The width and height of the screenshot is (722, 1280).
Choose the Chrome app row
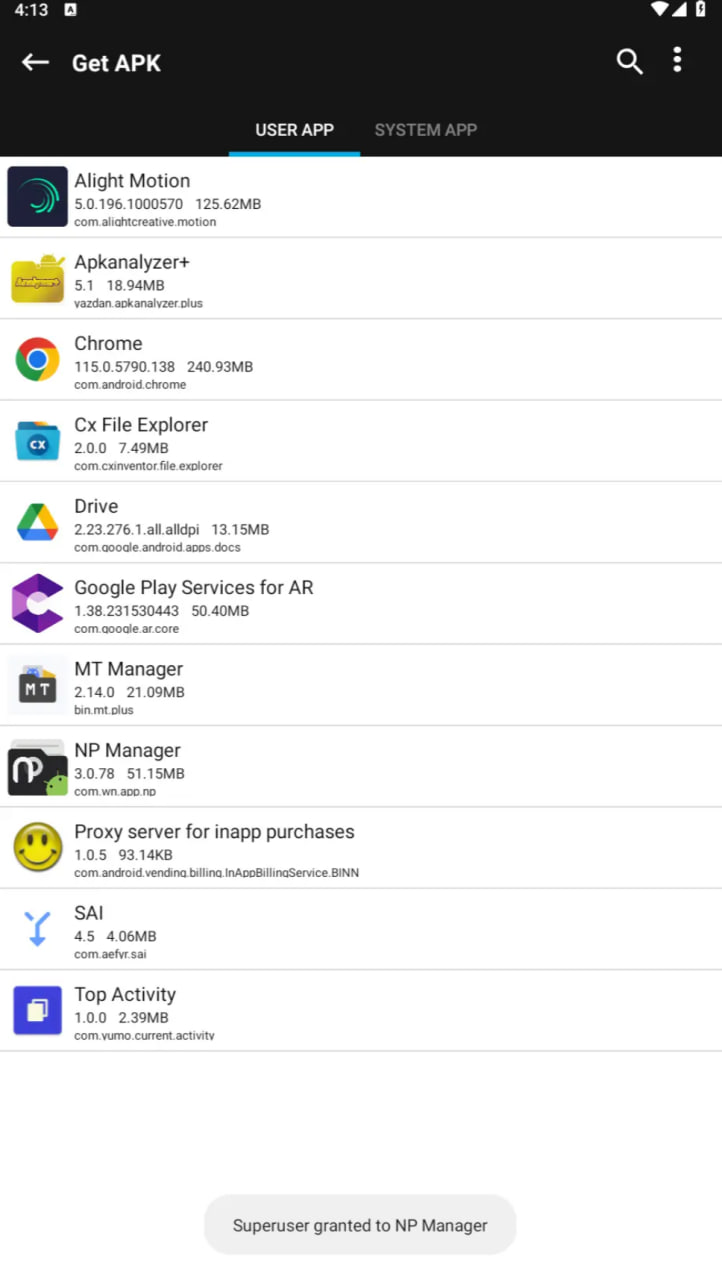point(360,360)
